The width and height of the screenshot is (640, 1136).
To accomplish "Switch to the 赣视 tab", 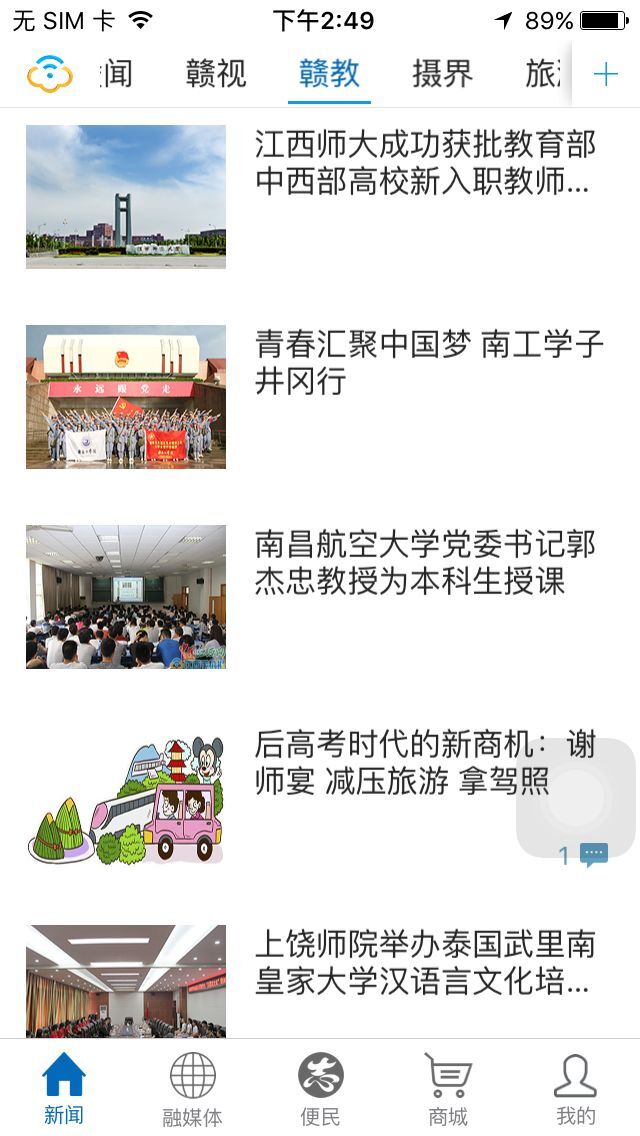I will point(215,74).
